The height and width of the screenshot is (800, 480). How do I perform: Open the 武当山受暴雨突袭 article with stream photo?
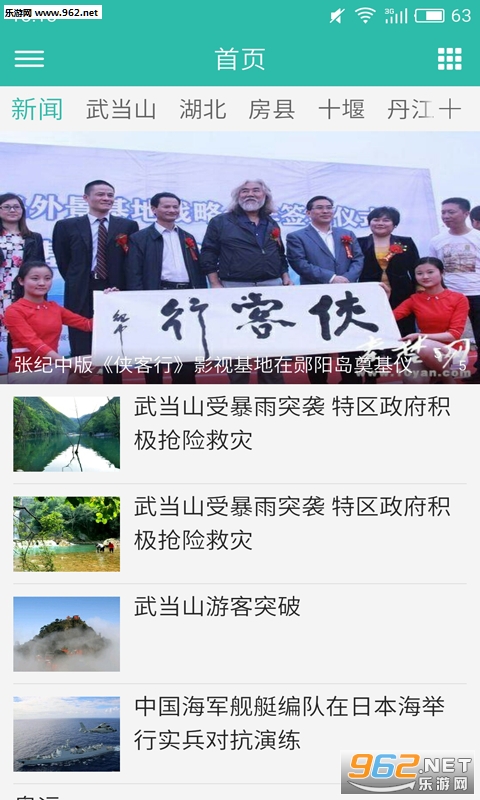coord(240,534)
